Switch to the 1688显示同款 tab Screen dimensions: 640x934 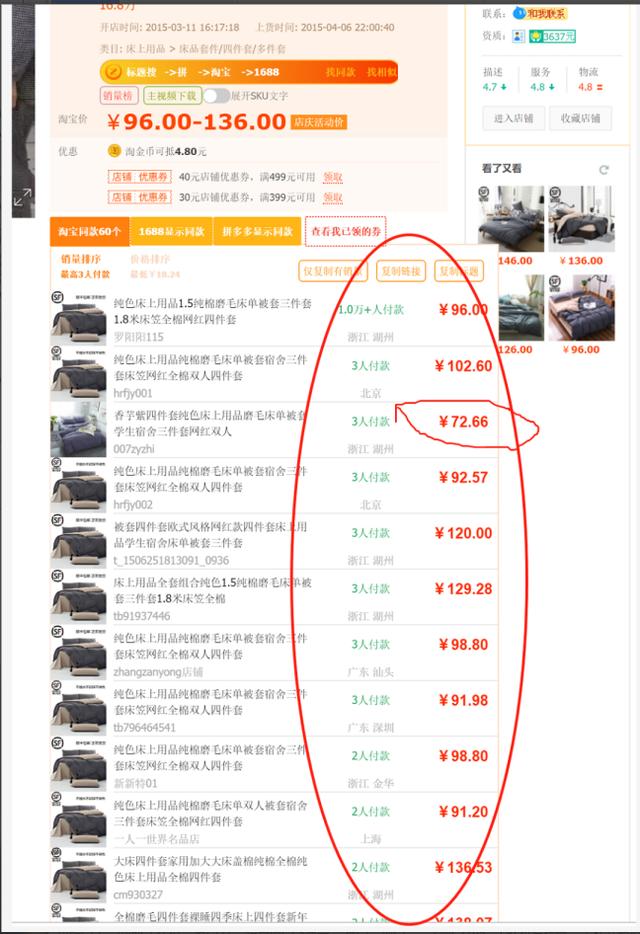point(171,231)
